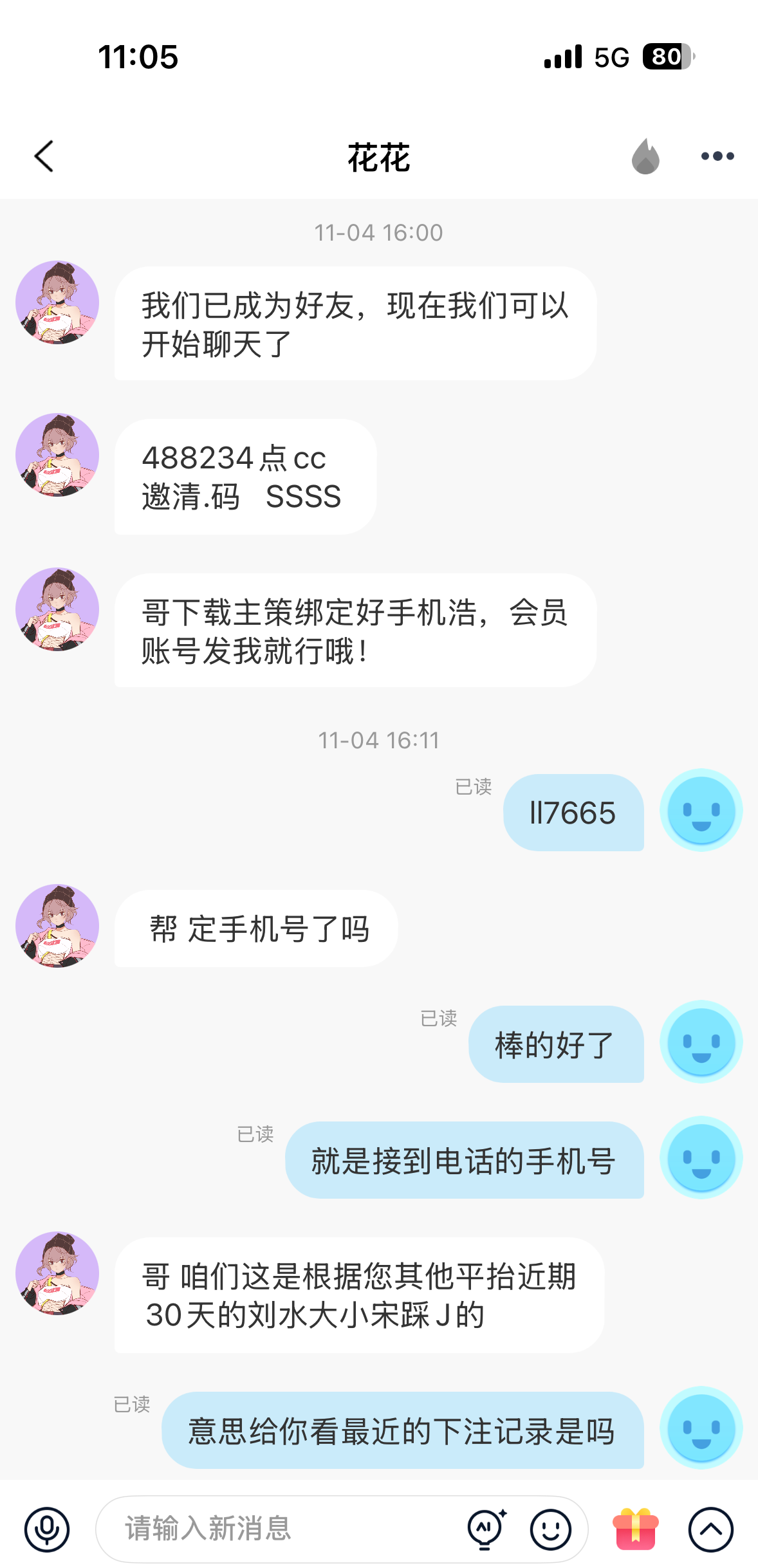The image size is (758, 1568).
Task: Open the emoji picker
Action: [x=550, y=1529]
